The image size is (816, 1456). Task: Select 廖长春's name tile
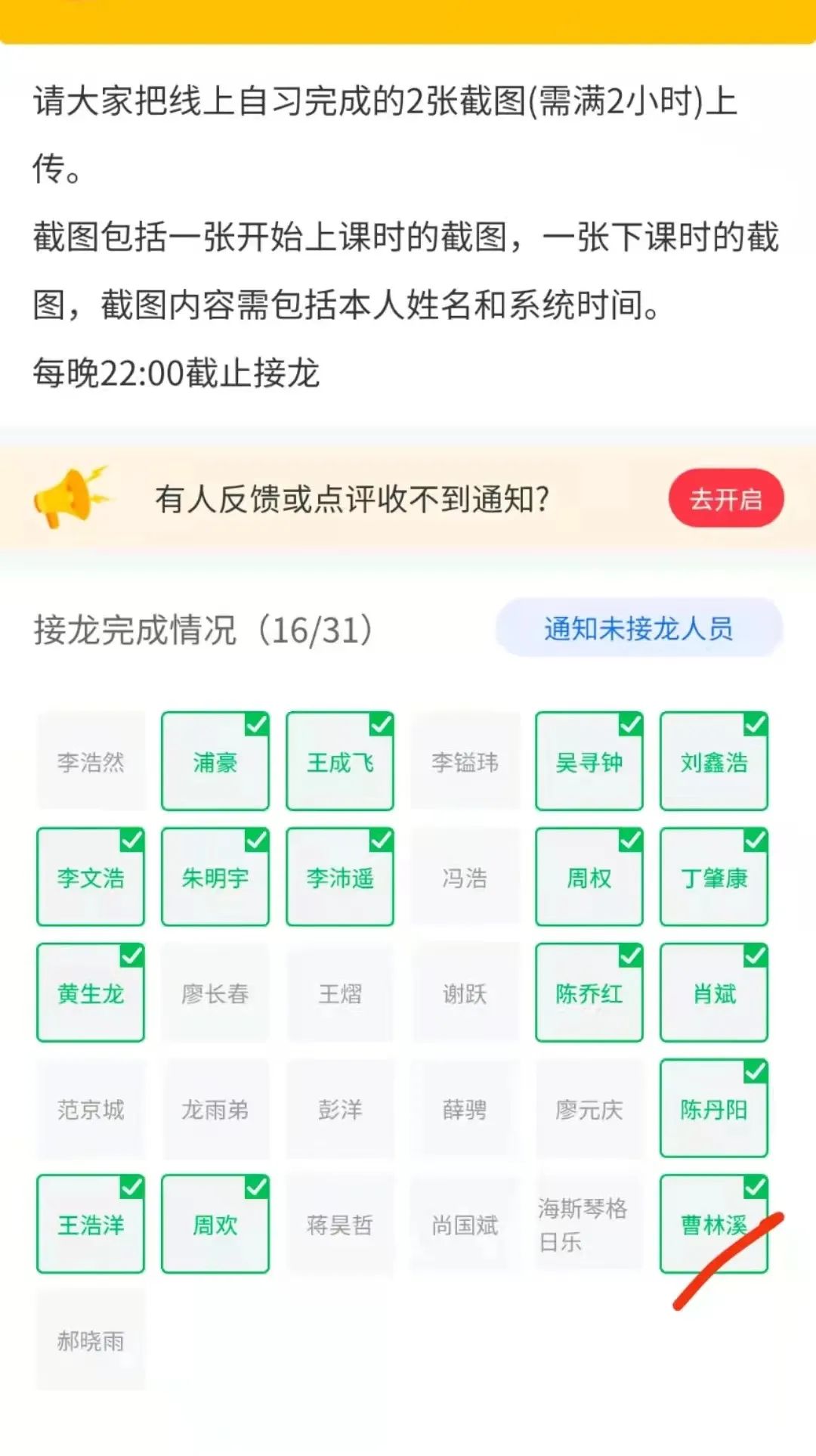215,993
